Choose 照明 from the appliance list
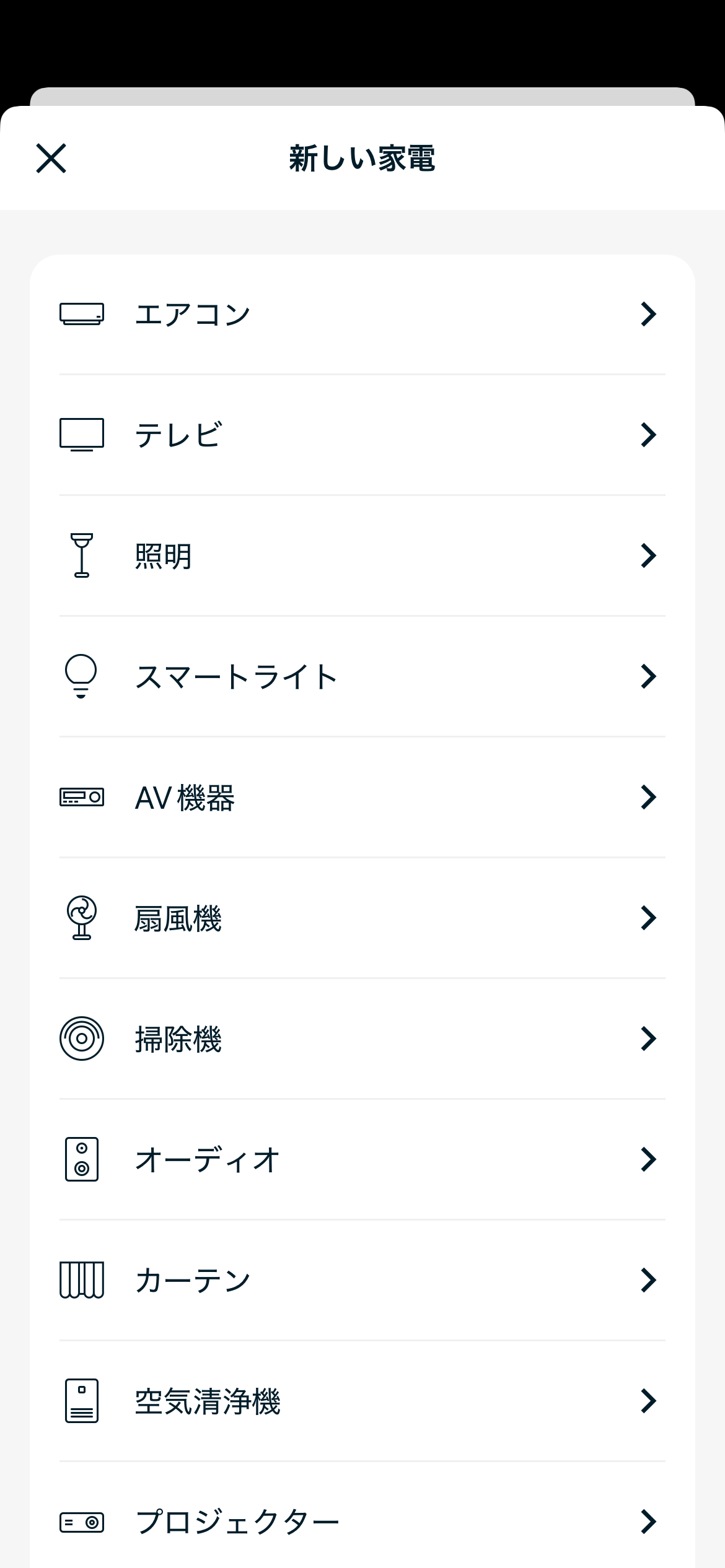 point(362,555)
